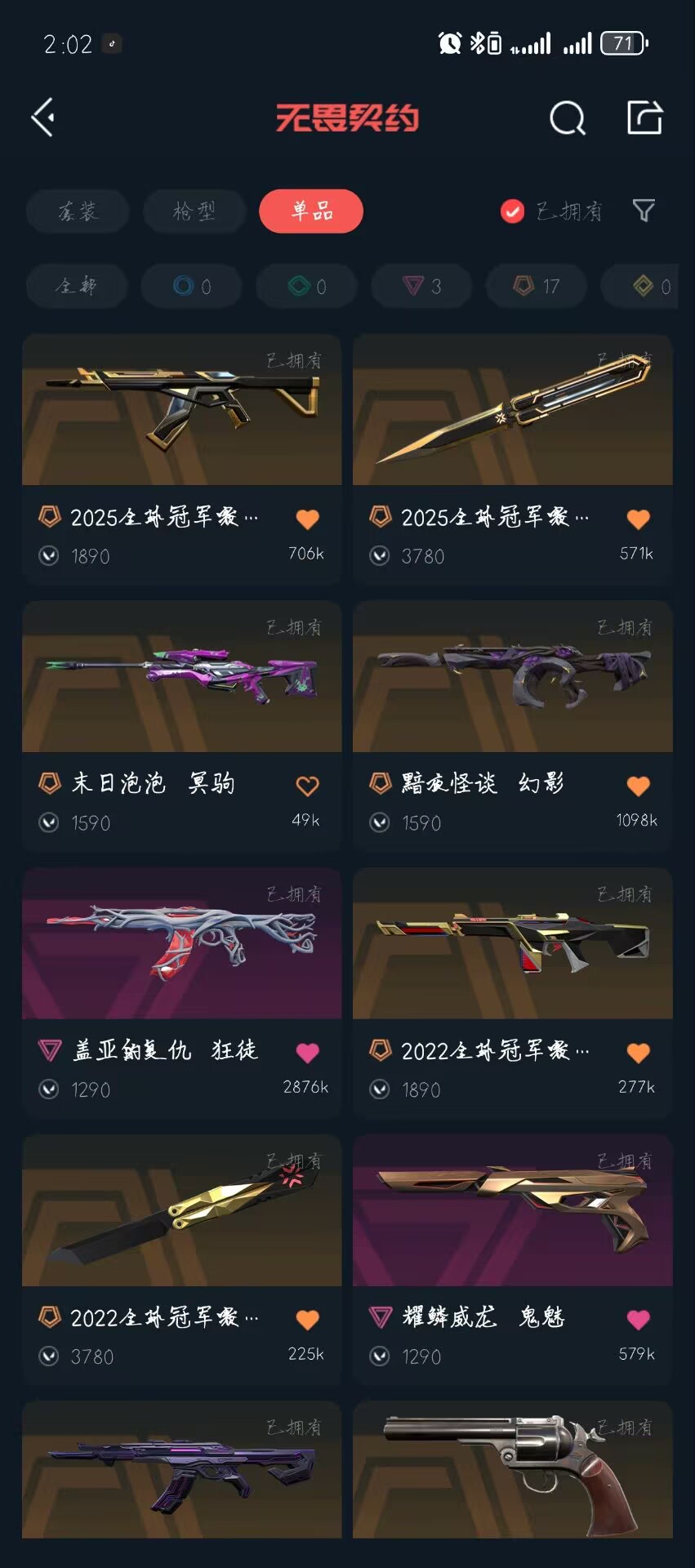This screenshot has height=1568, width=695.
Task: Filter by the orange tier chip showing 17
Action: pos(537,286)
